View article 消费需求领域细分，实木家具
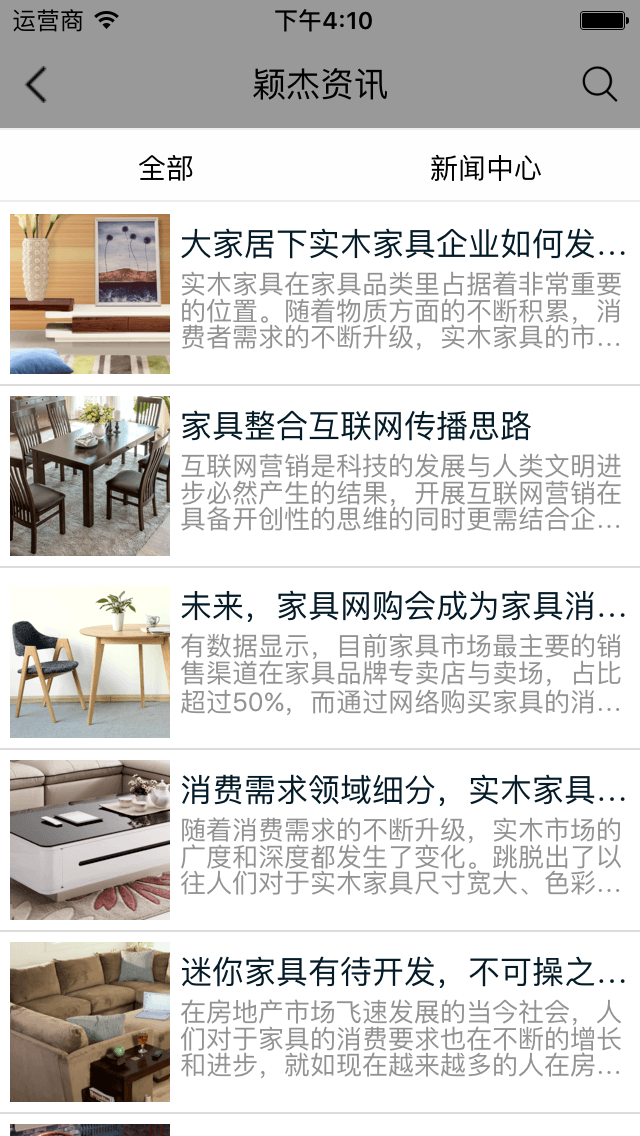 point(403,790)
